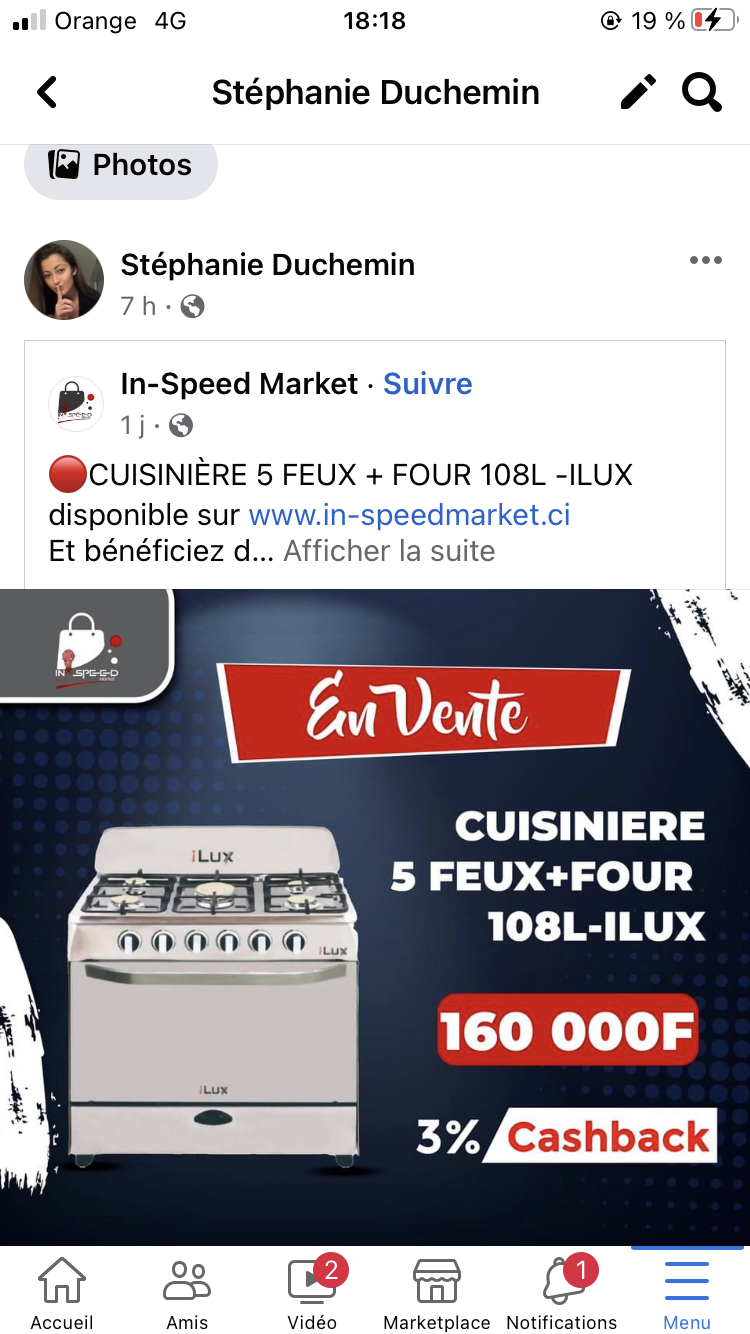Go back from Stéphanie Duchemin's profile
Screen dimensions: 750x1334
coord(47,93)
